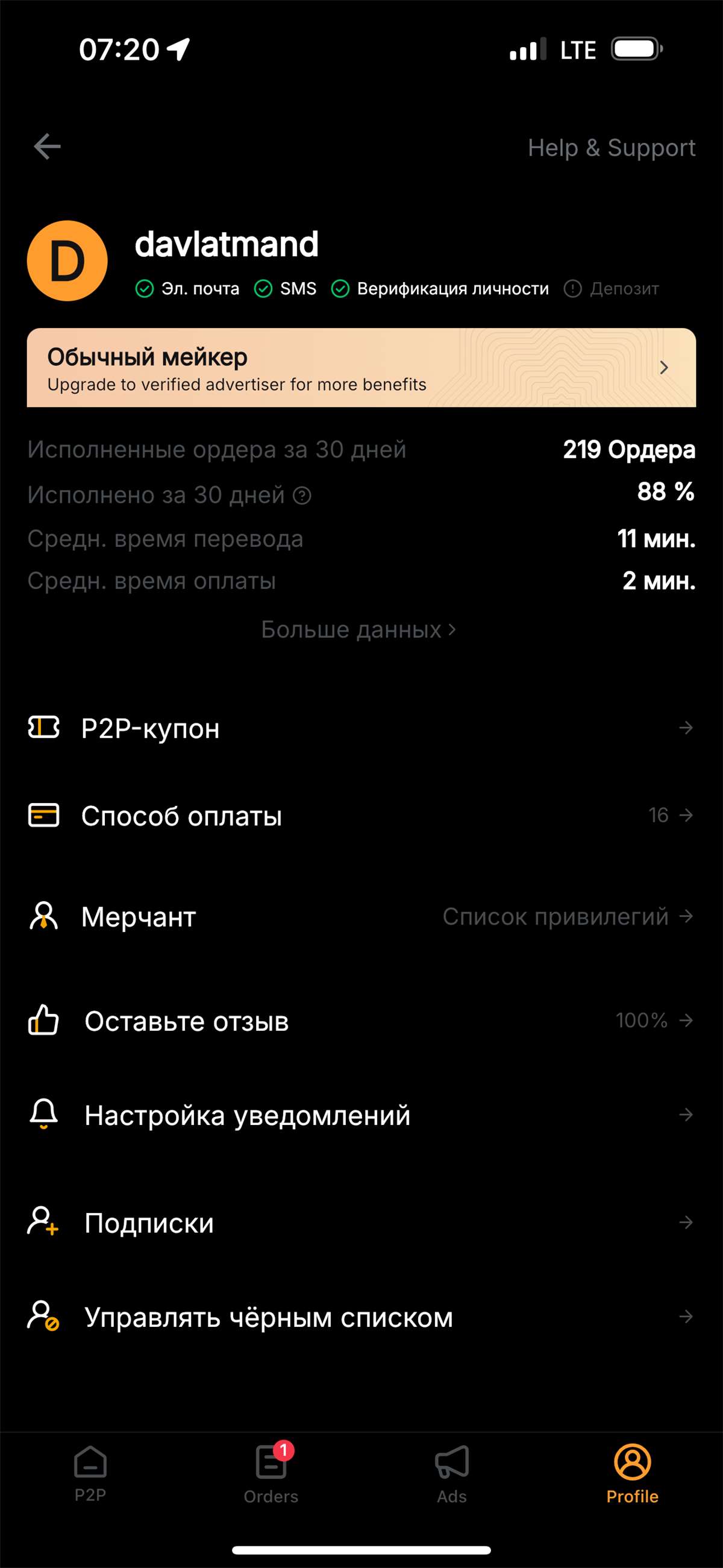The width and height of the screenshot is (723, 1568).
Task: Click the Подписки add-person icon
Action: pyautogui.click(x=44, y=1221)
